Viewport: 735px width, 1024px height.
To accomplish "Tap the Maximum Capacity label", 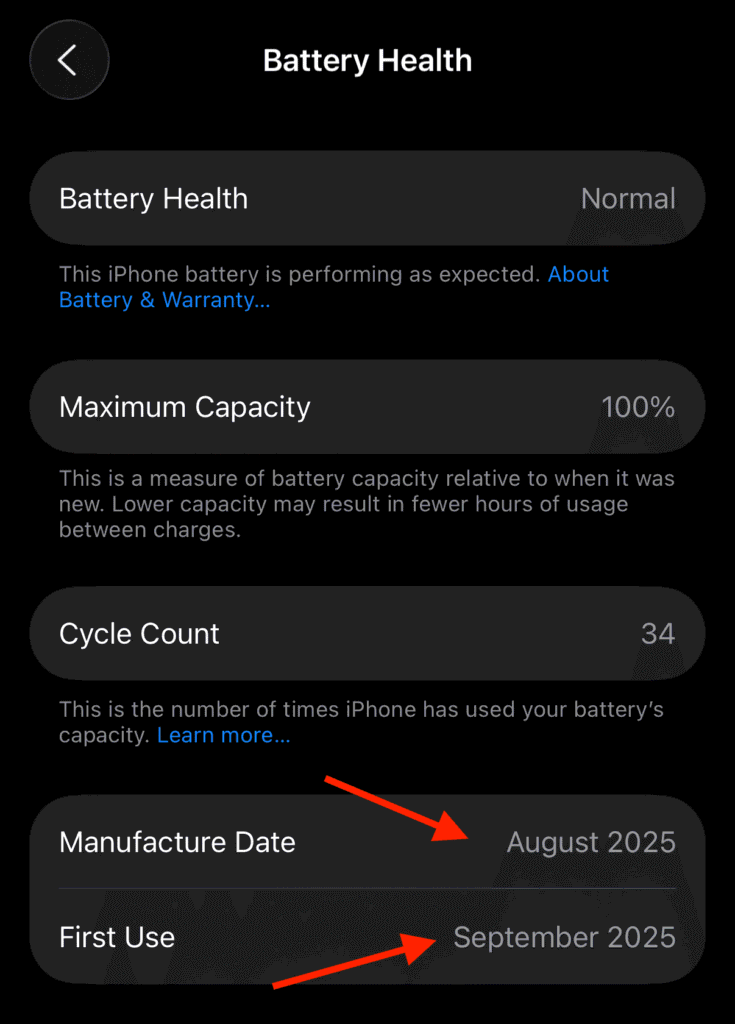I will point(184,406).
